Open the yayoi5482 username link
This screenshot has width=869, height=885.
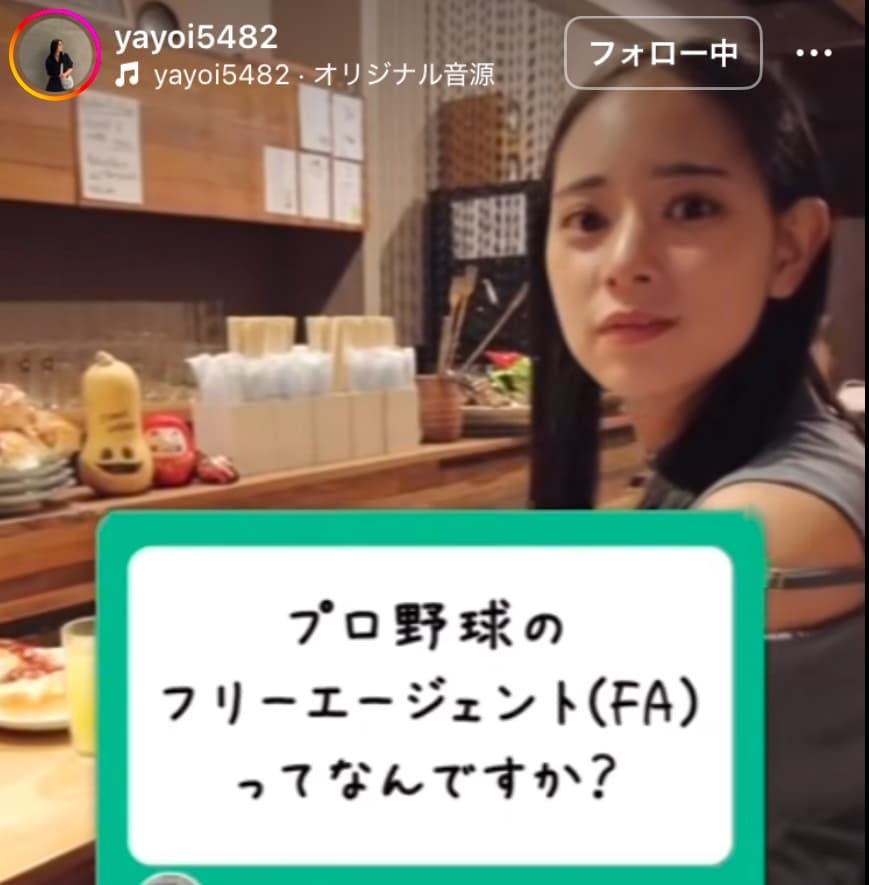(195, 37)
